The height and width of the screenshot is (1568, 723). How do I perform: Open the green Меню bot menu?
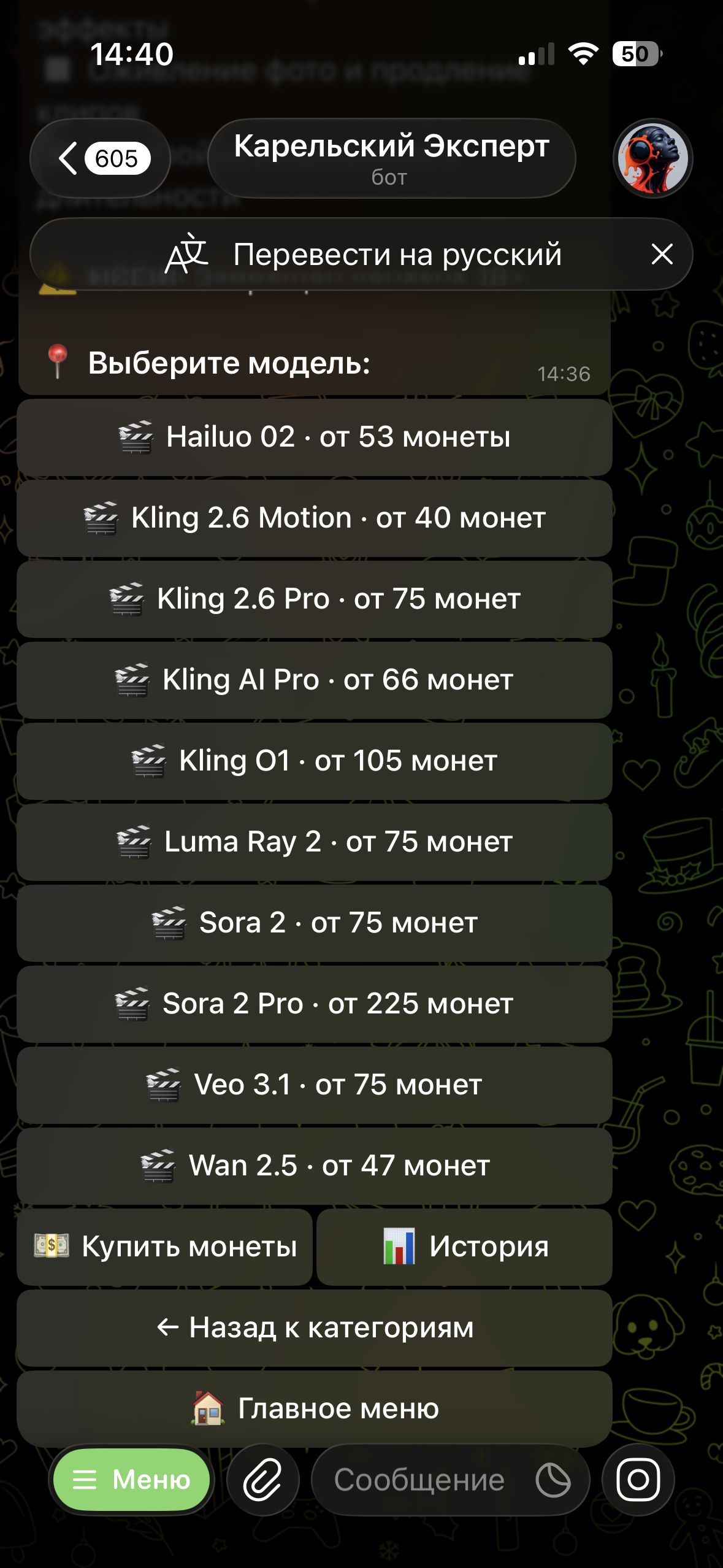[x=131, y=1480]
